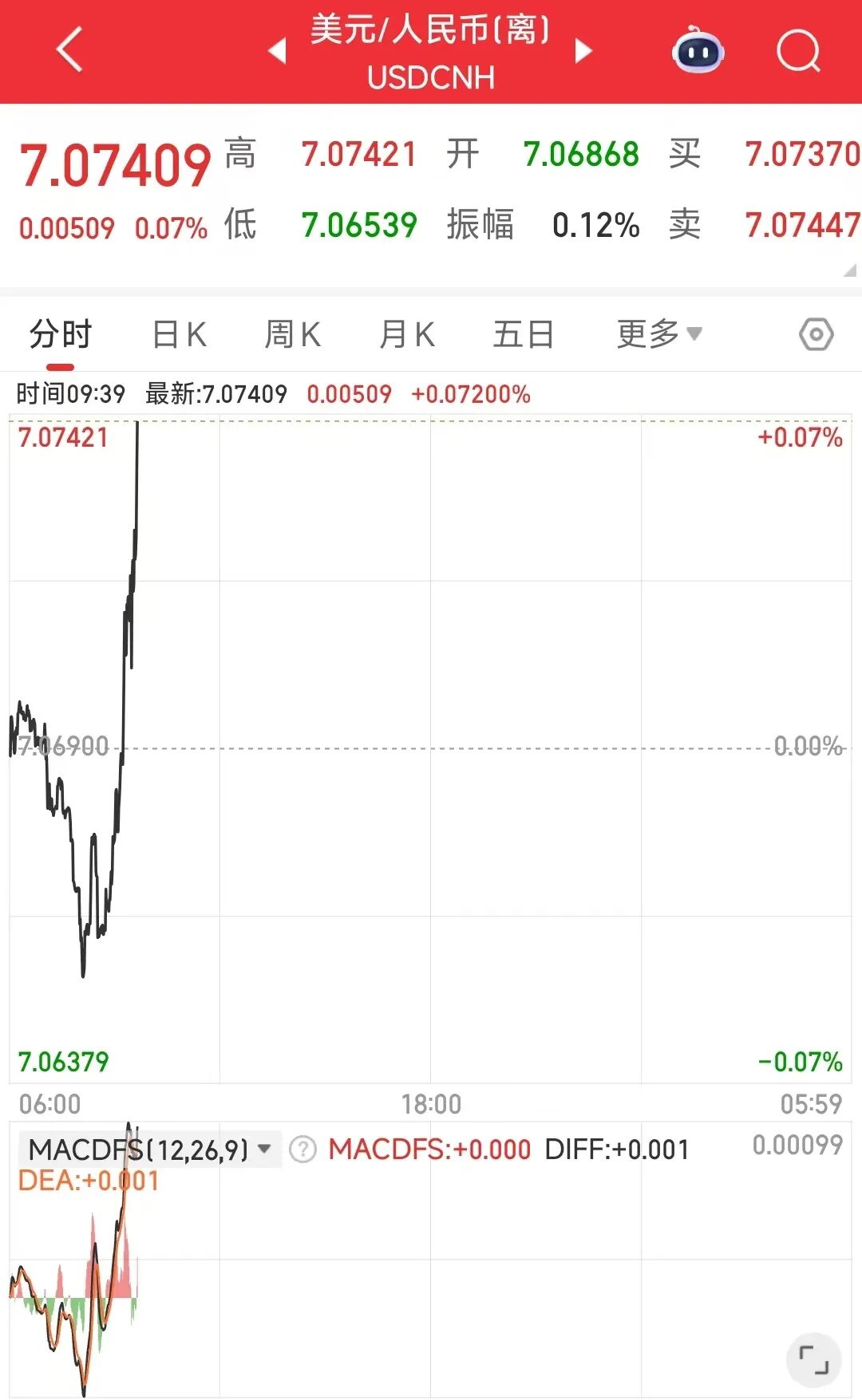862x1400 pixels.
Task: Switch to the 周K tab
Action: pyautogui.click(x=294, y=334)
